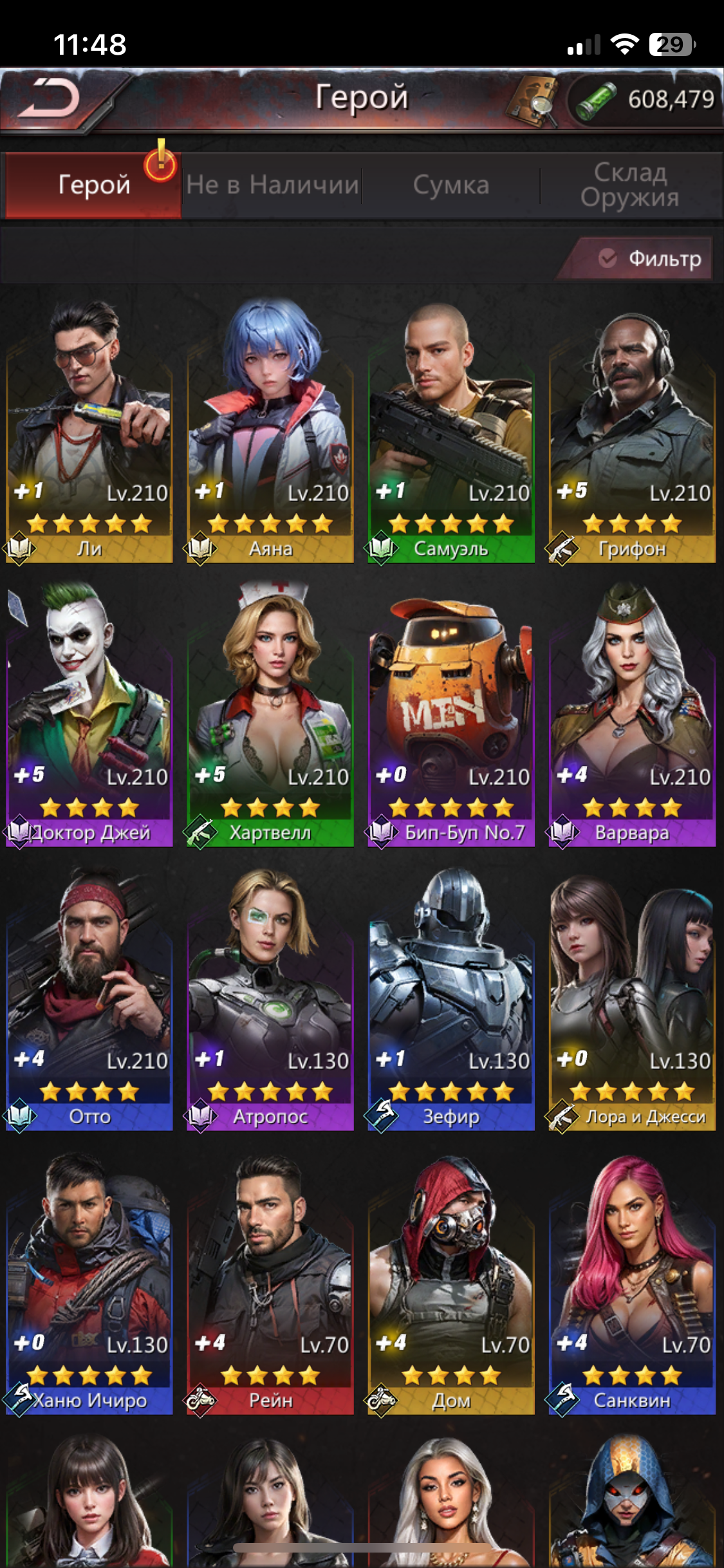Select Лора и Джесси hero card
The image size is (724, 1568).
click(632, 999)
